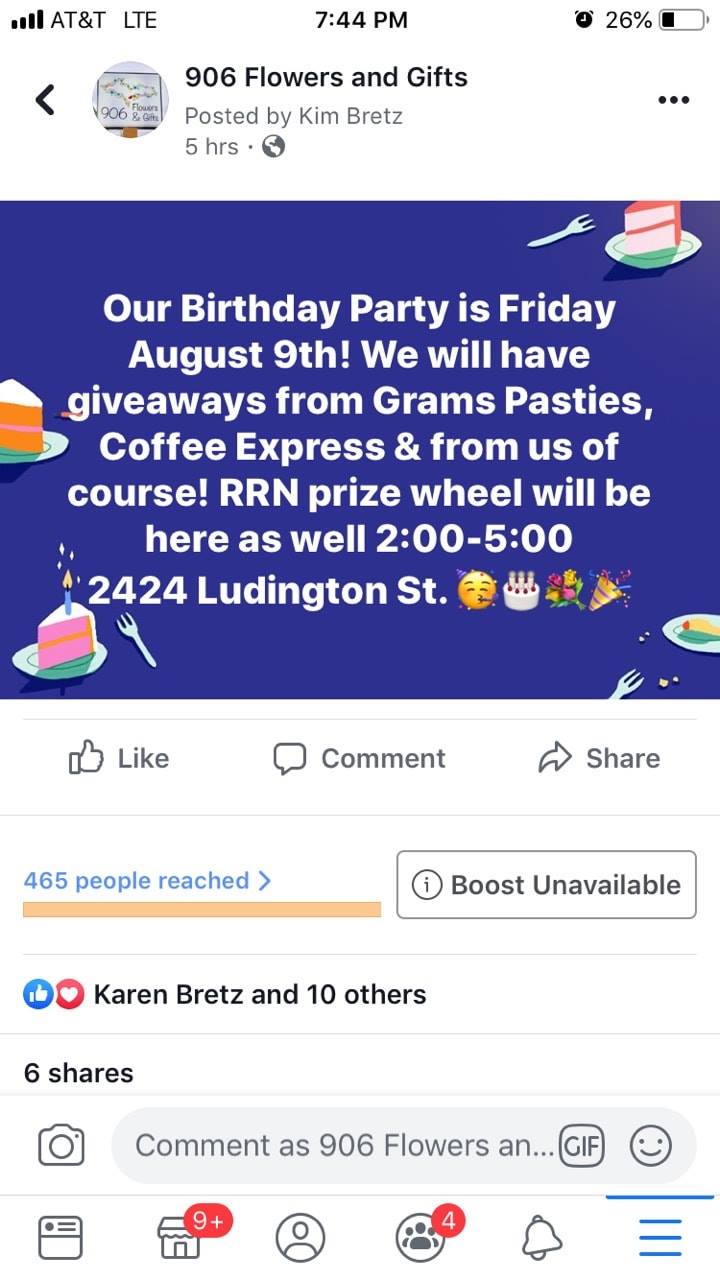Open the camera icon to attach a photo

pyautogui.click(x=61, y=1146)
